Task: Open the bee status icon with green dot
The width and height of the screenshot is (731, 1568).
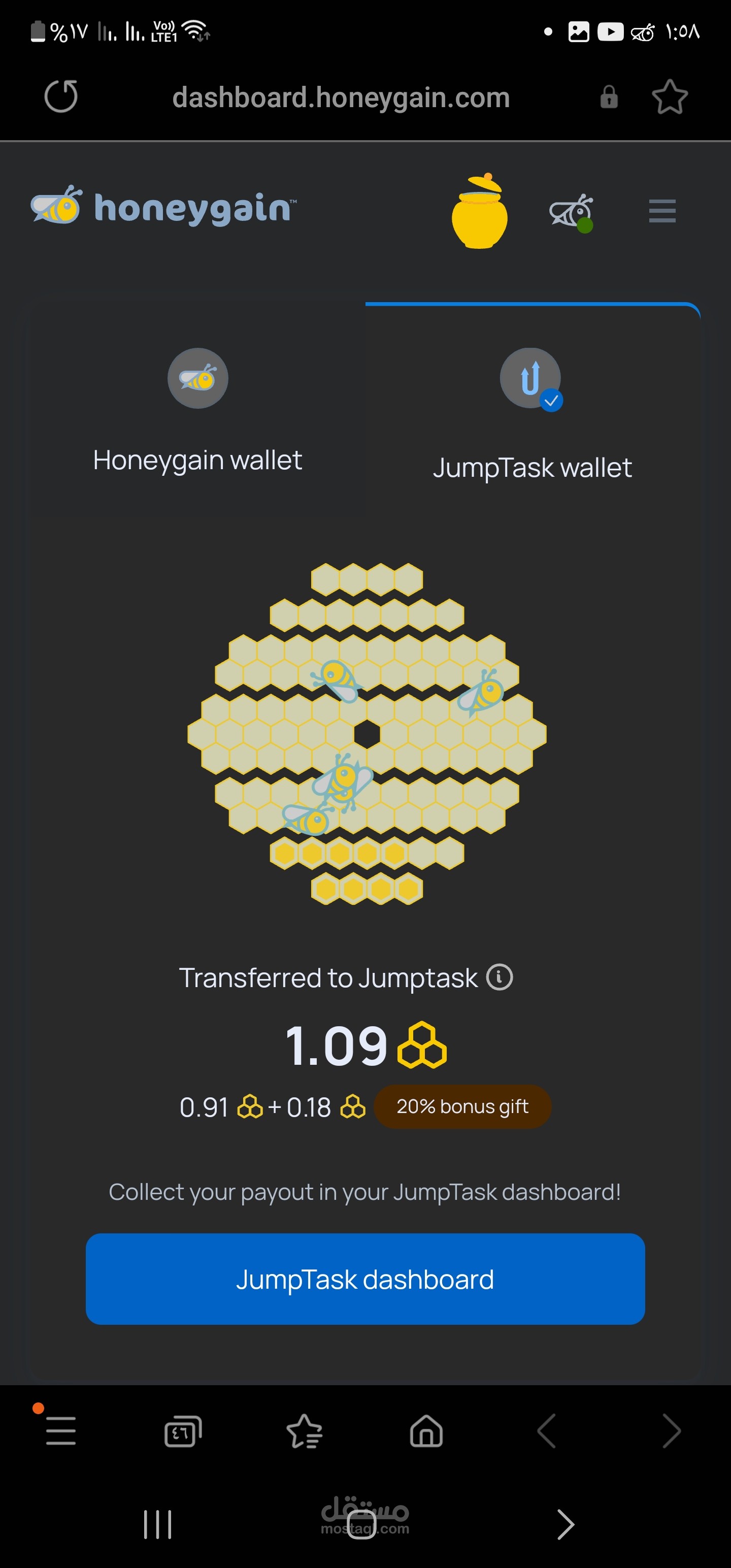Action: (x=572, y=212)
